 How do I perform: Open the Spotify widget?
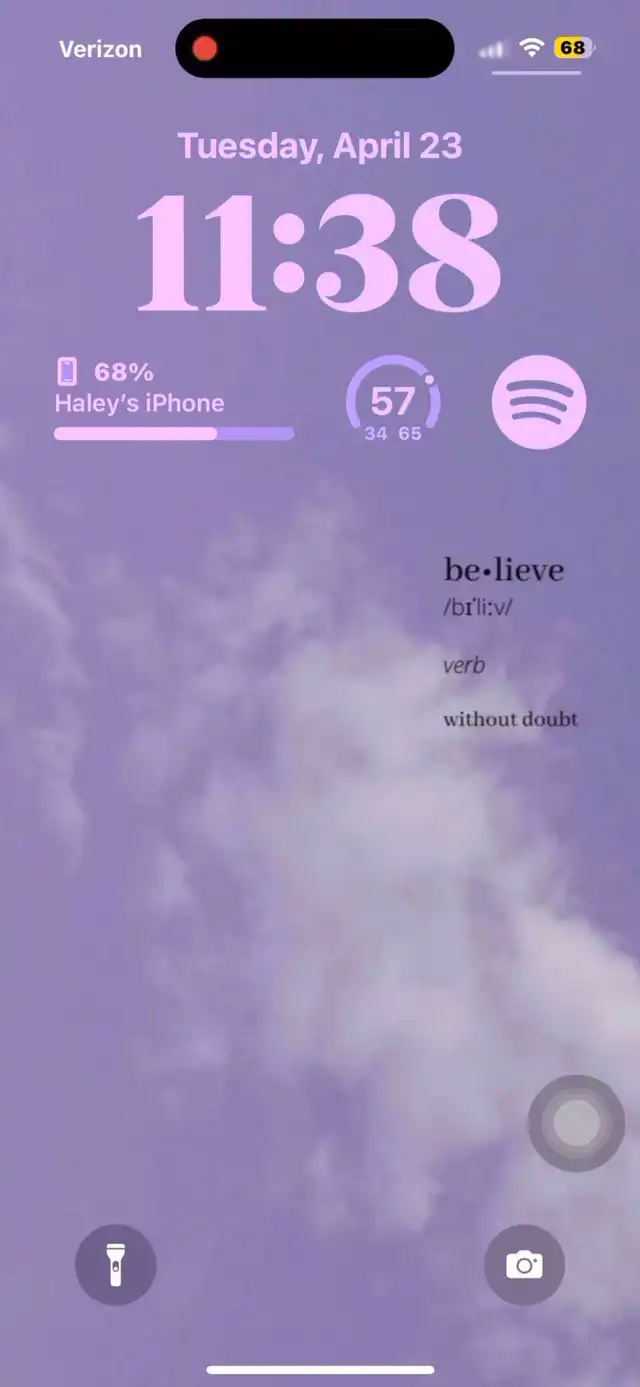539,401
